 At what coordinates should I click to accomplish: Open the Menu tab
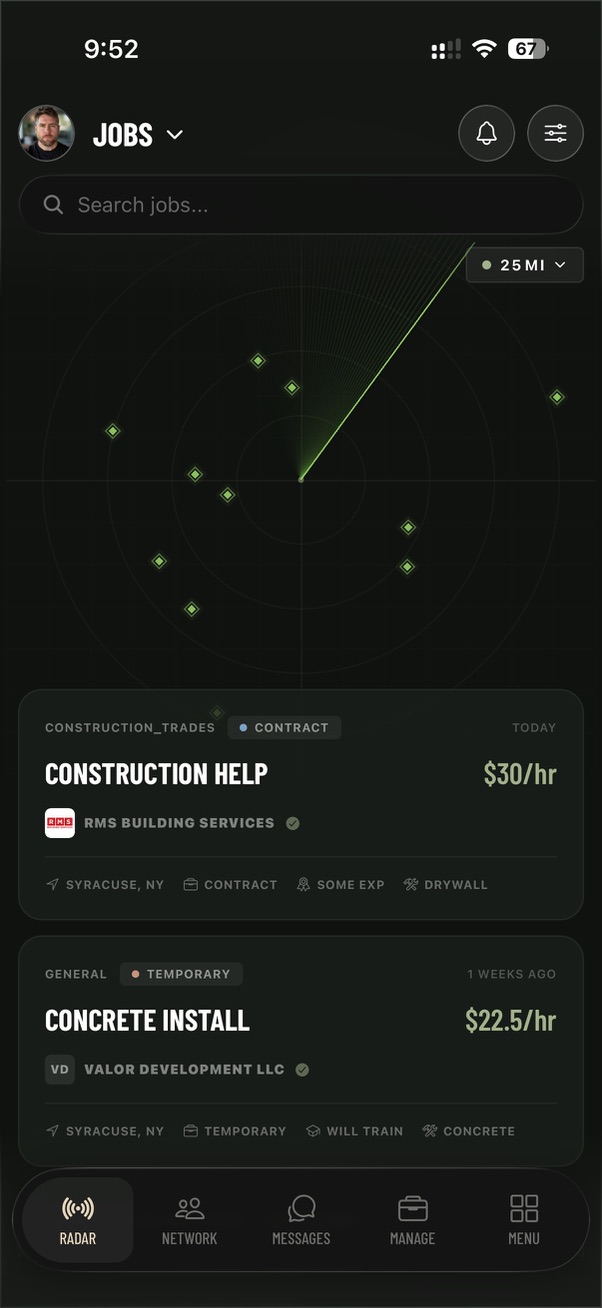point(523,1220)
